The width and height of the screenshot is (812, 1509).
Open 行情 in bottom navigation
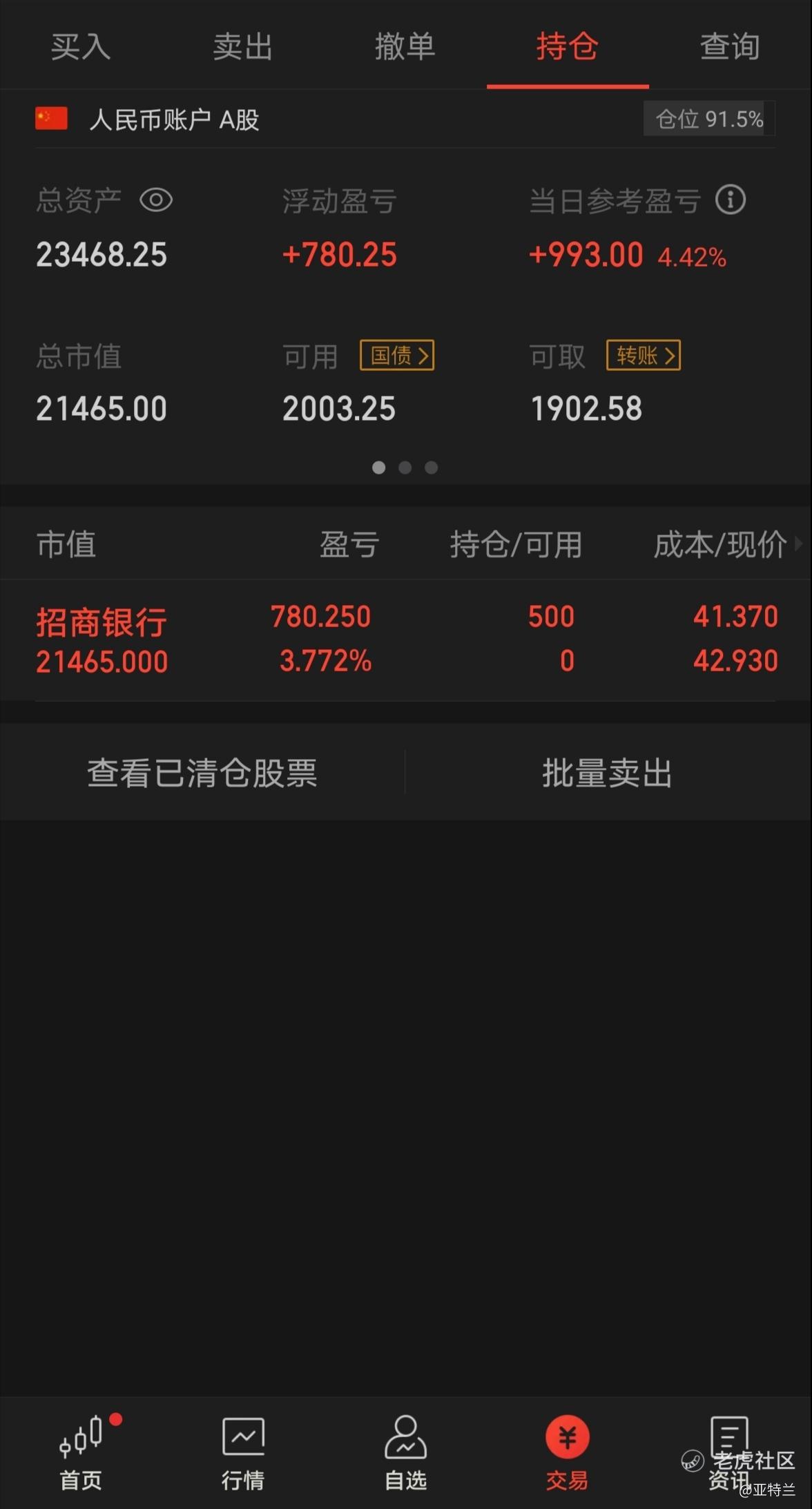pyautogui.click(x=243, y=1450)
